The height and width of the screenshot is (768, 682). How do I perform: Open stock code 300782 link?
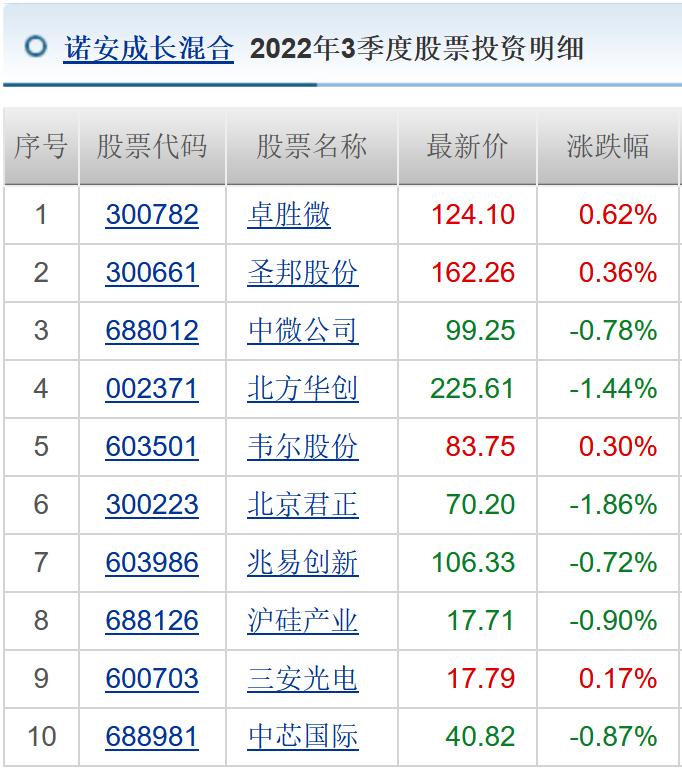152,214
